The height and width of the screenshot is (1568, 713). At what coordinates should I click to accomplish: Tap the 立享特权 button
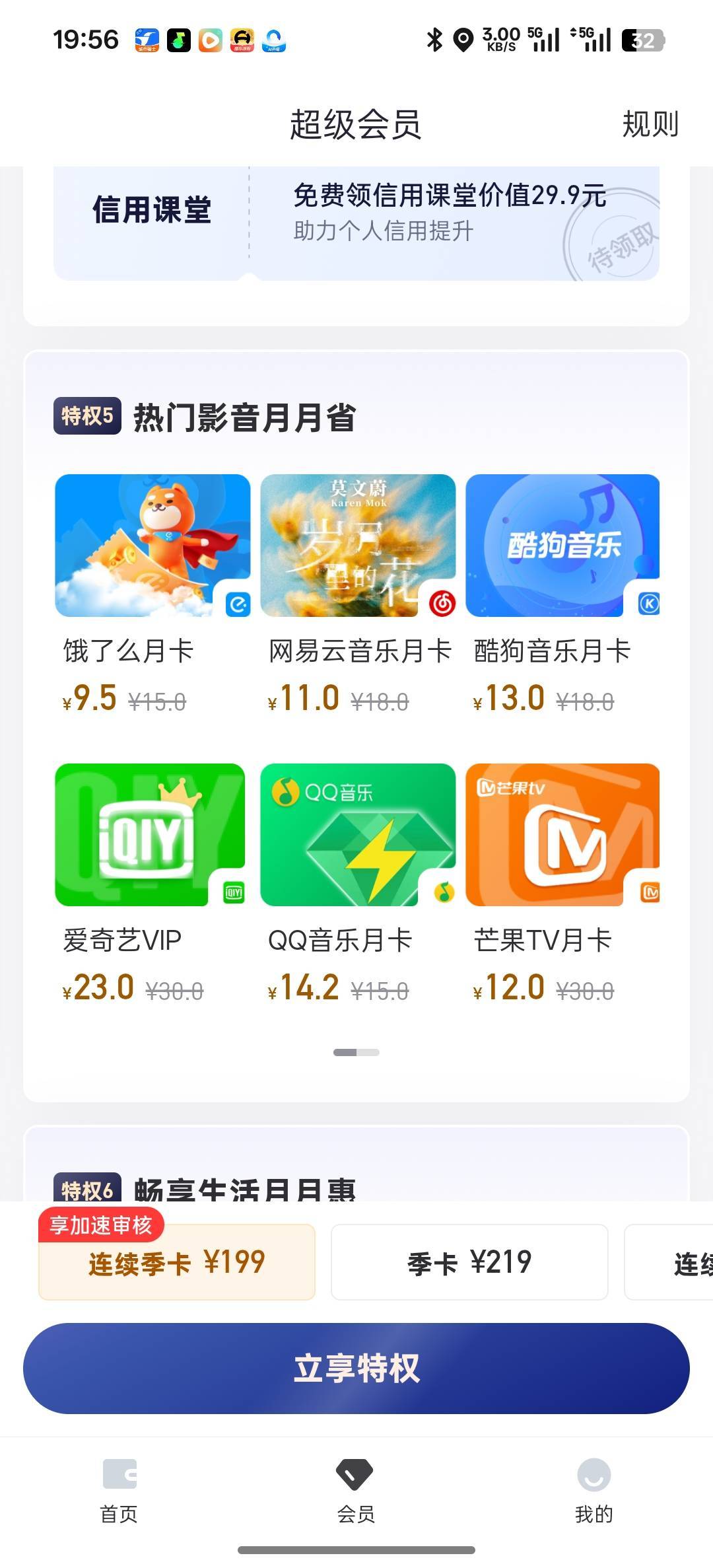356,1369
